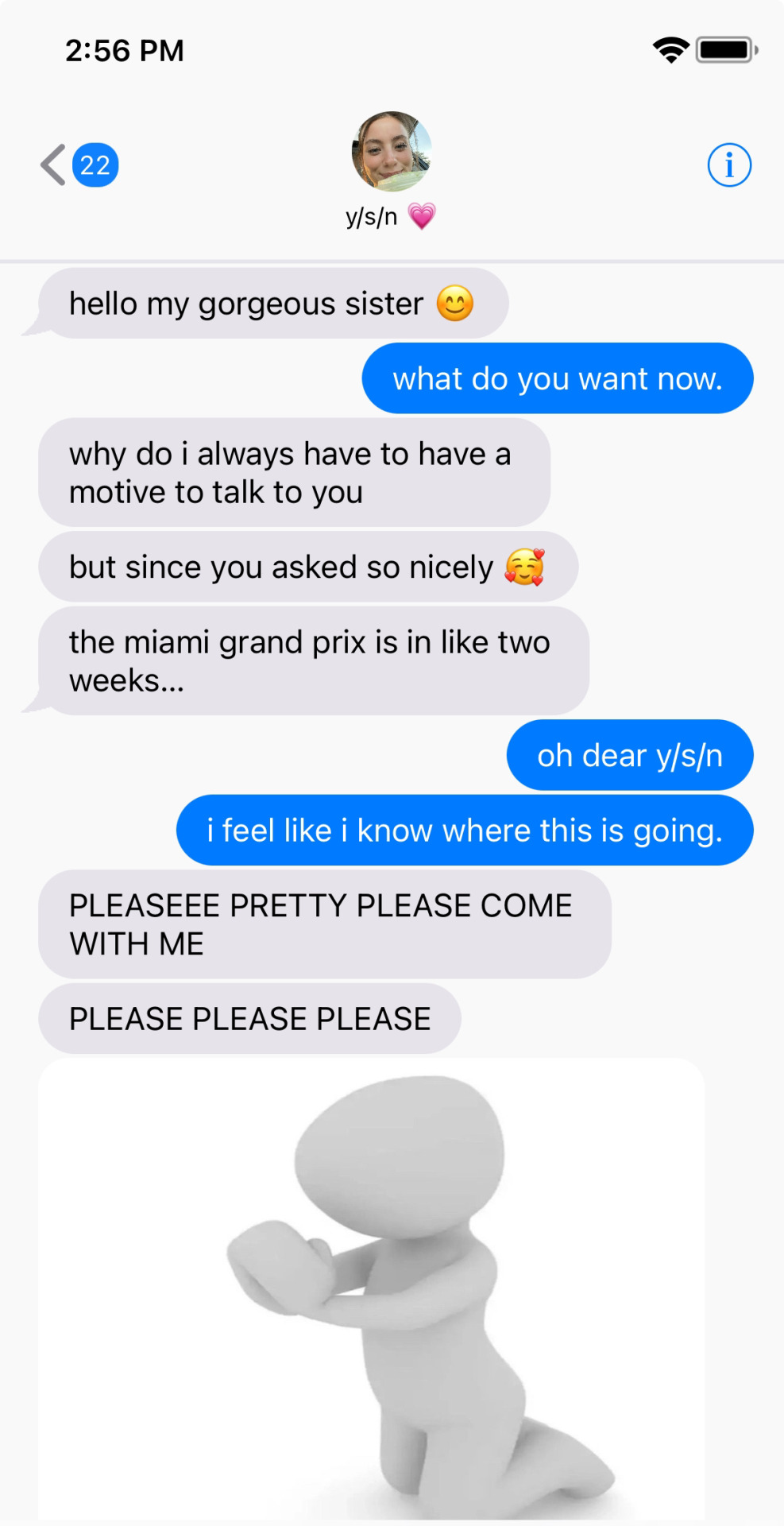Open y/s/n contact profile photo
Image resolution: width=784 pixels, height=1526 pixels.
coord(392,152)
